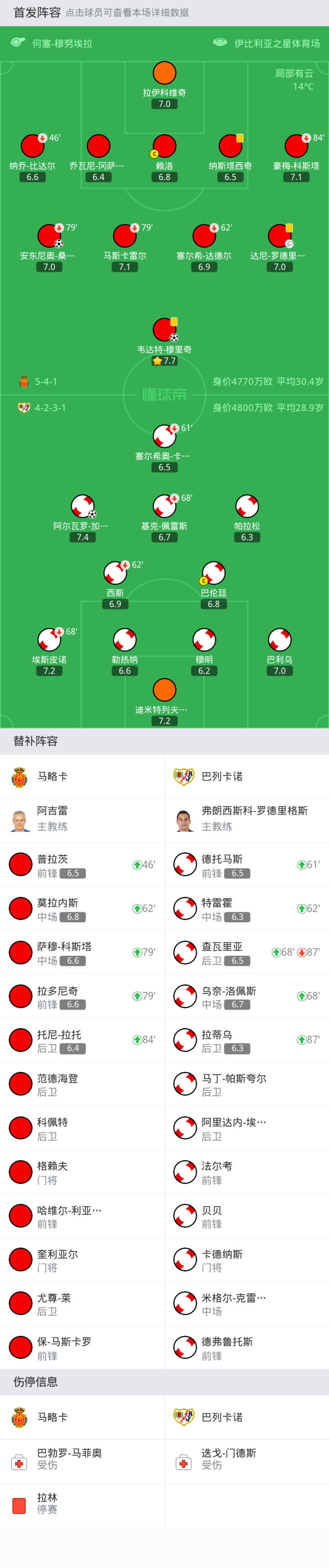Select 马斯卡雷尔 in the midfield line
The width and height of the screenshot is (329, 1568).
tap(125, 237)
